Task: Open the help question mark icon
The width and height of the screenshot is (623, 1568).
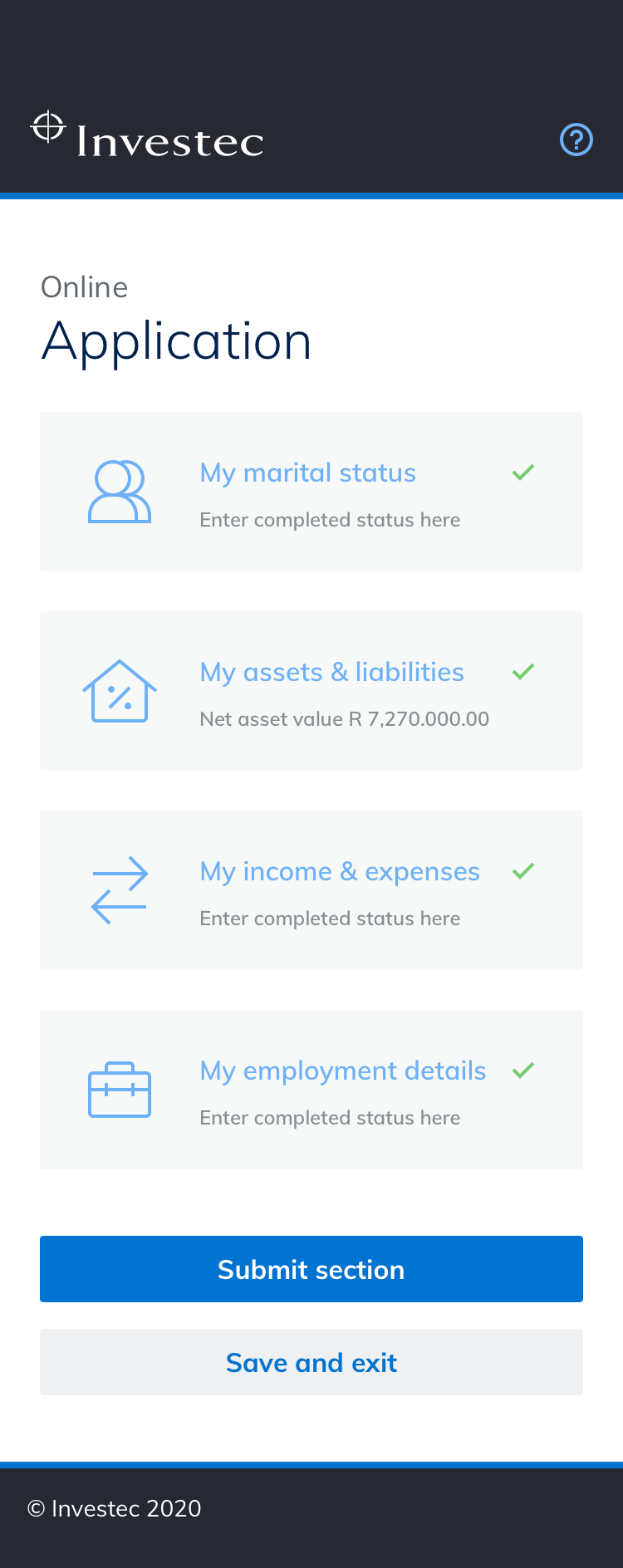Action: point(576,140)
